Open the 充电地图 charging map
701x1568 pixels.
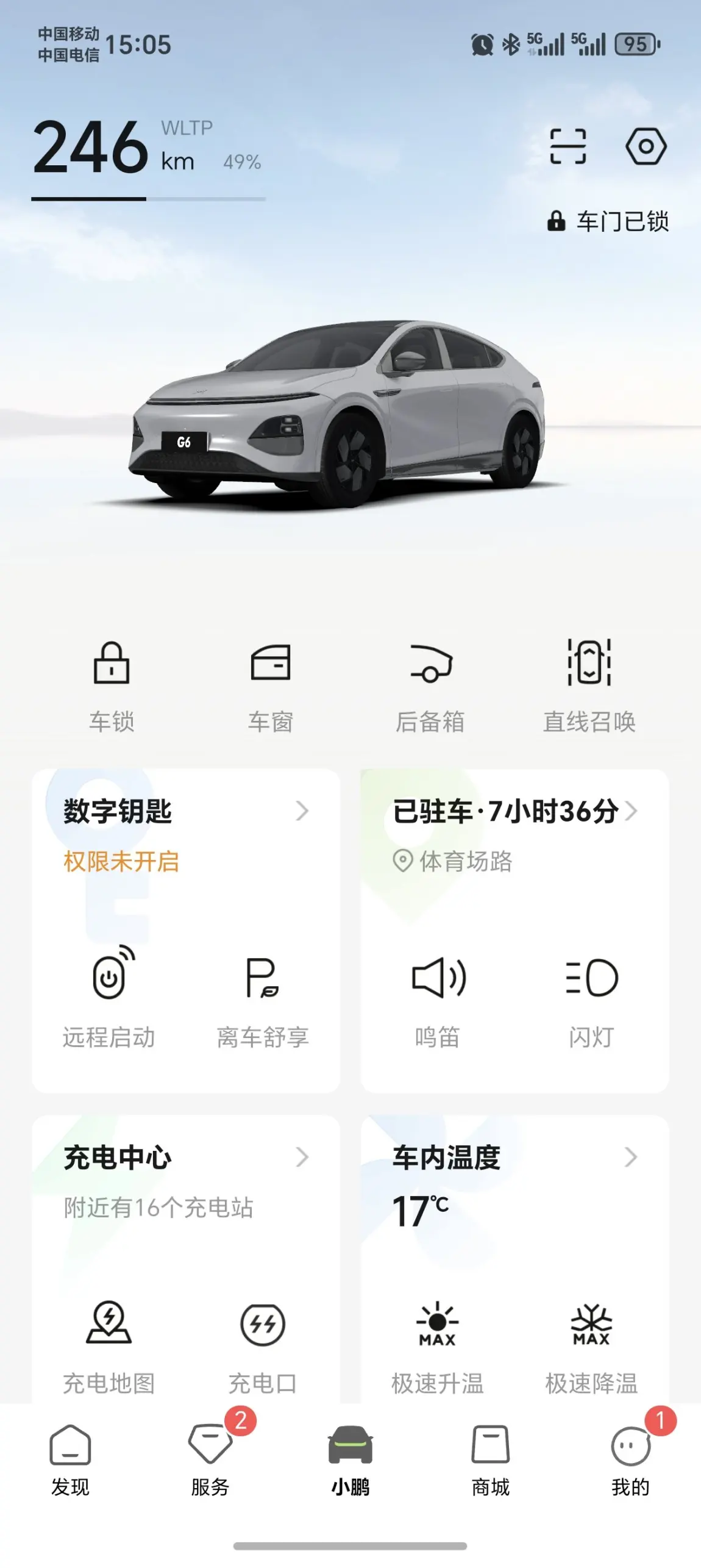coord(109,1342)
